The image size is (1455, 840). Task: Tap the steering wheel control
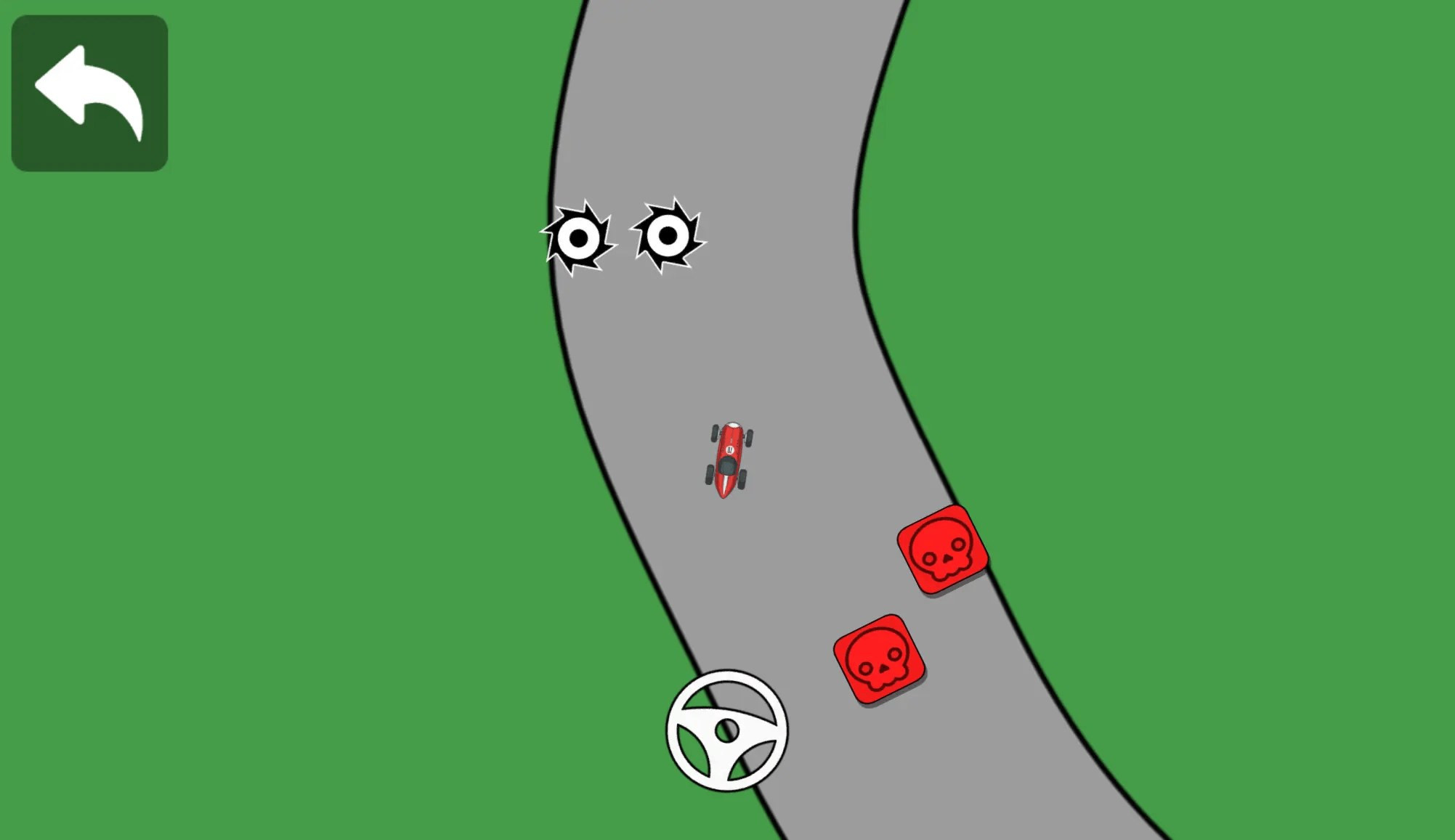click(726, 730)
